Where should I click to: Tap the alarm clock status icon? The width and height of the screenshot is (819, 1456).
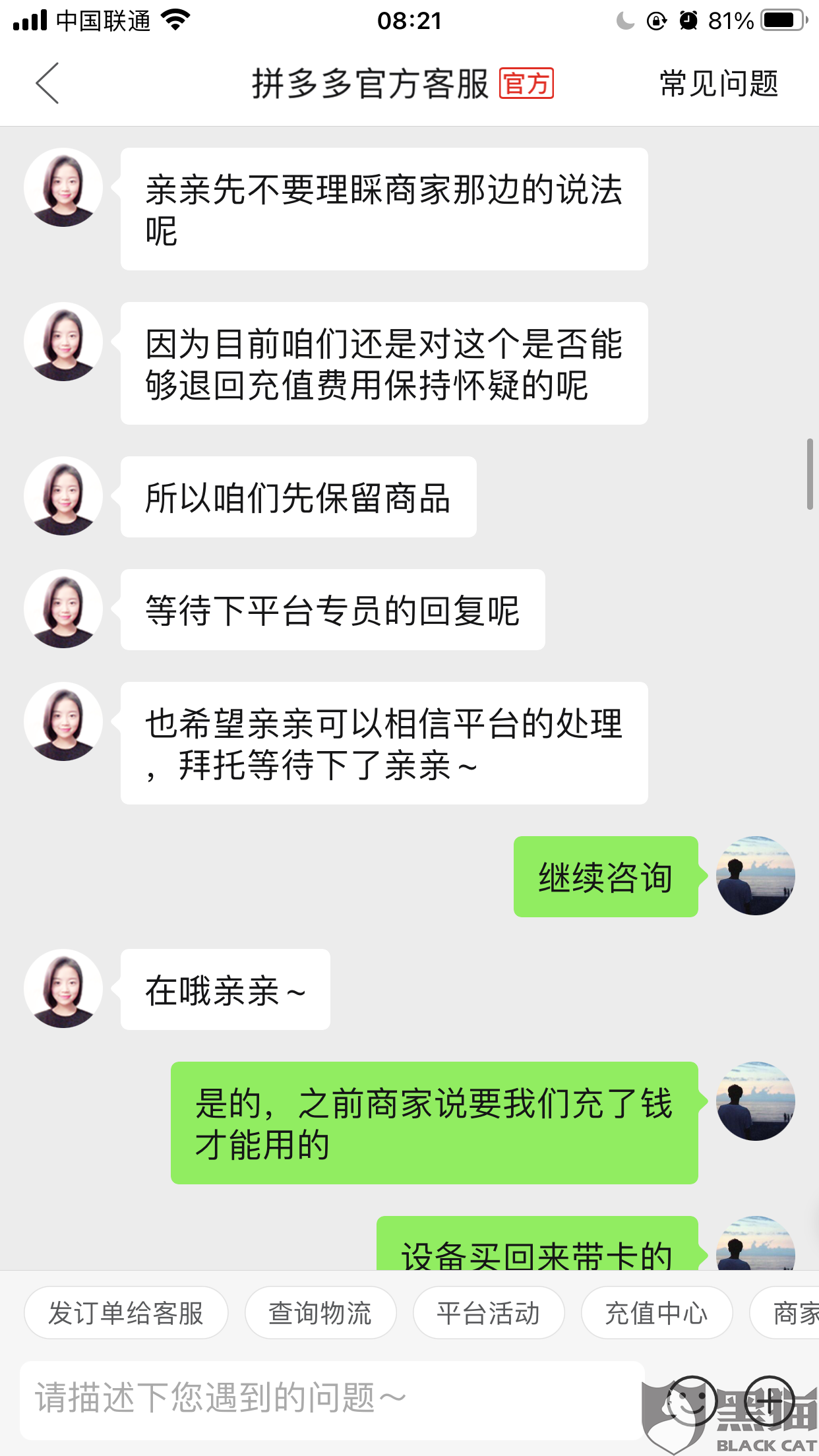[x=688, y=20]
